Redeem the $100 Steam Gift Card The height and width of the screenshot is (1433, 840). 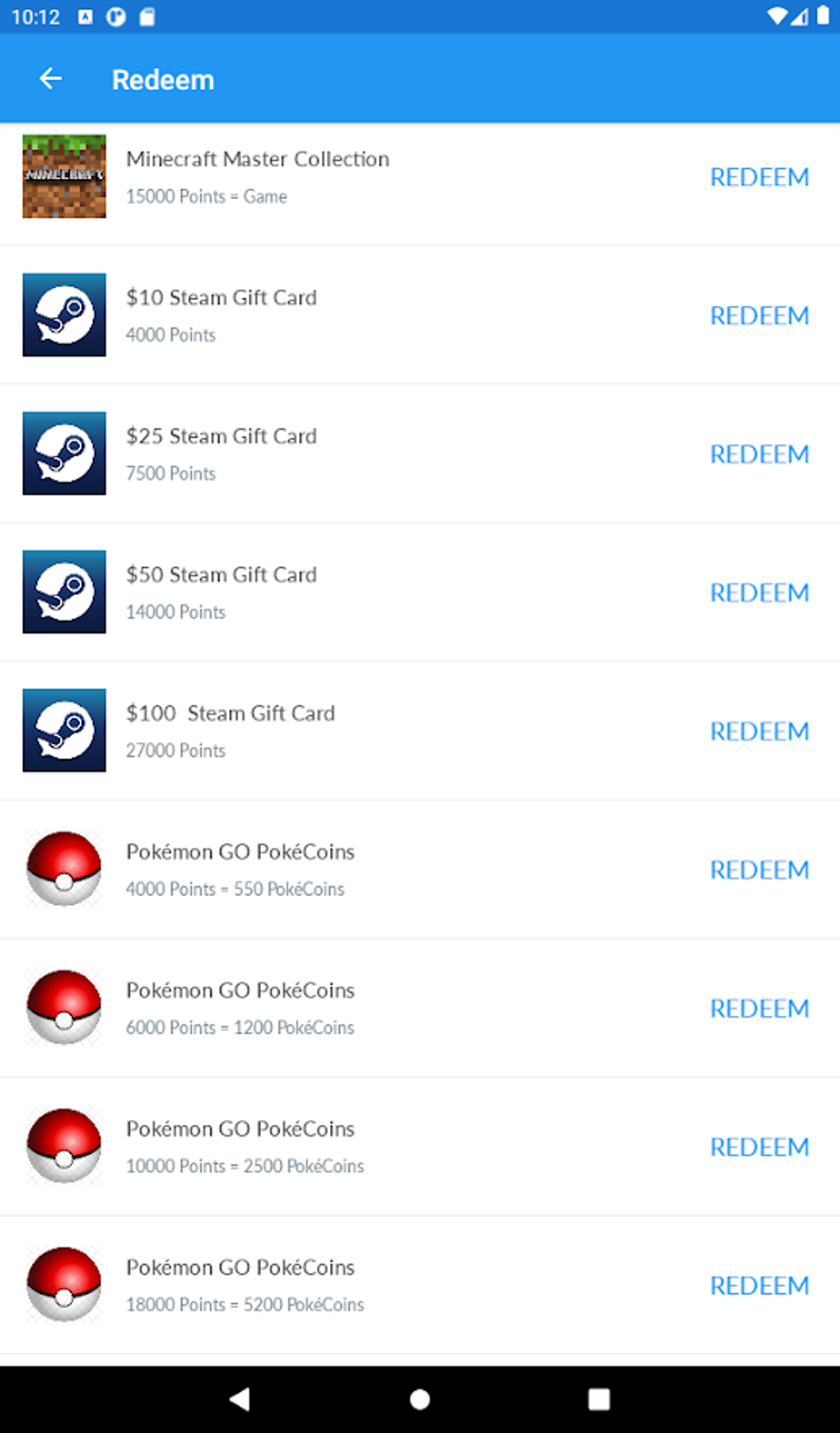pyautogui.click(x=759, y=731)
